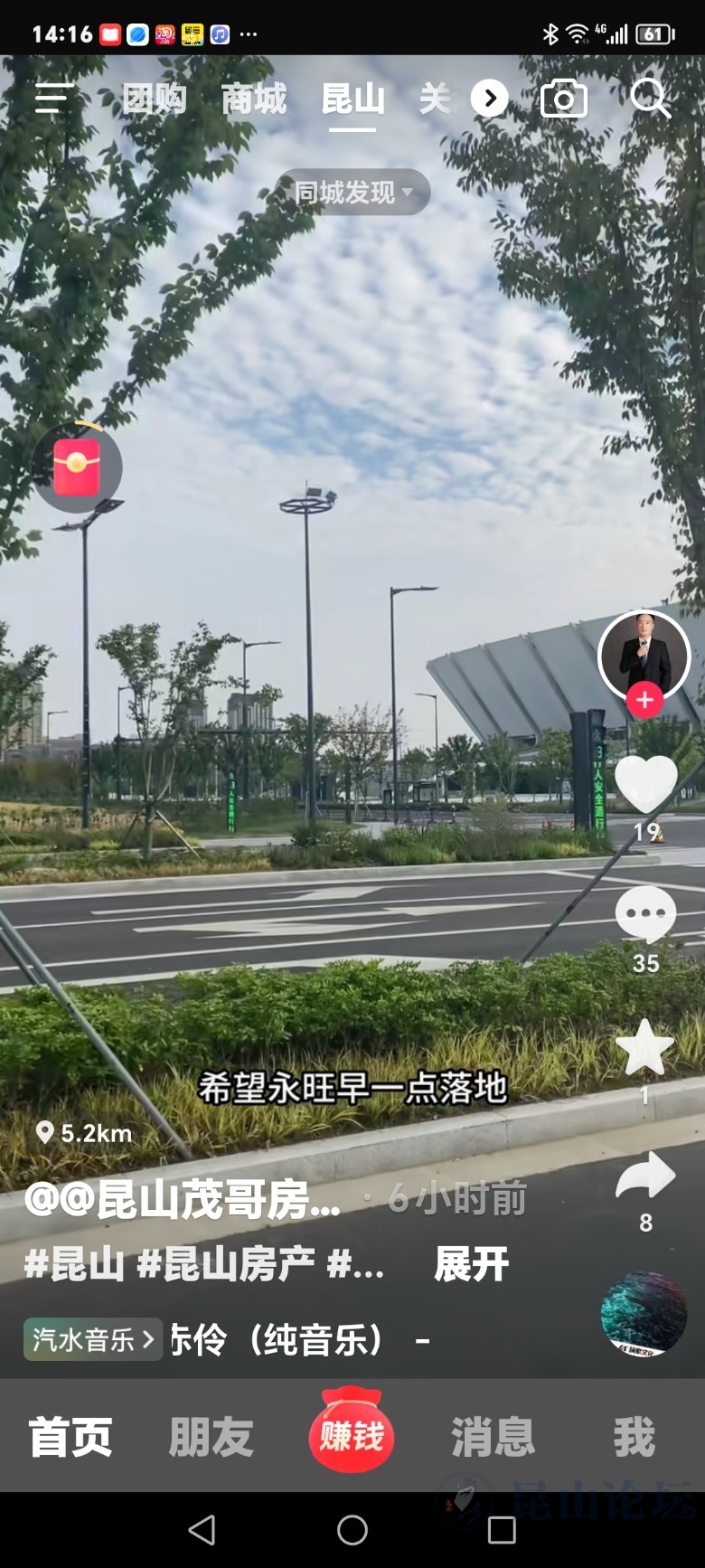Open search with the magnifier icon
705x1568 pixels.
click(x=649, y=99)
